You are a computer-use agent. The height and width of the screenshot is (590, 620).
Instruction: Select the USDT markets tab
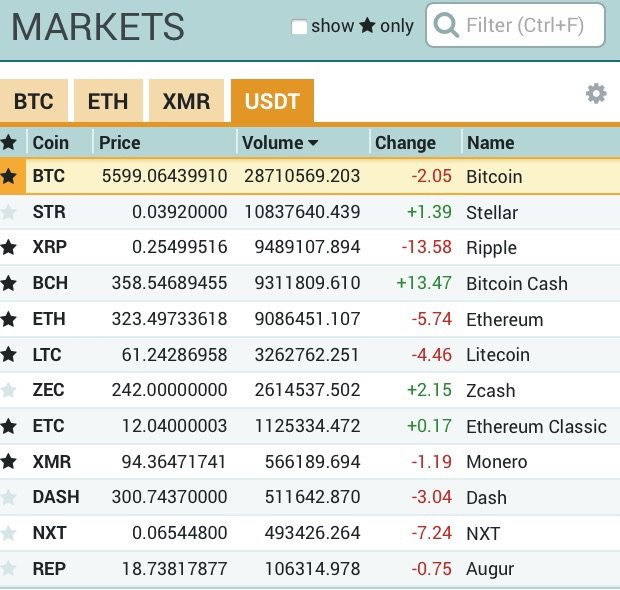point(272,101)
